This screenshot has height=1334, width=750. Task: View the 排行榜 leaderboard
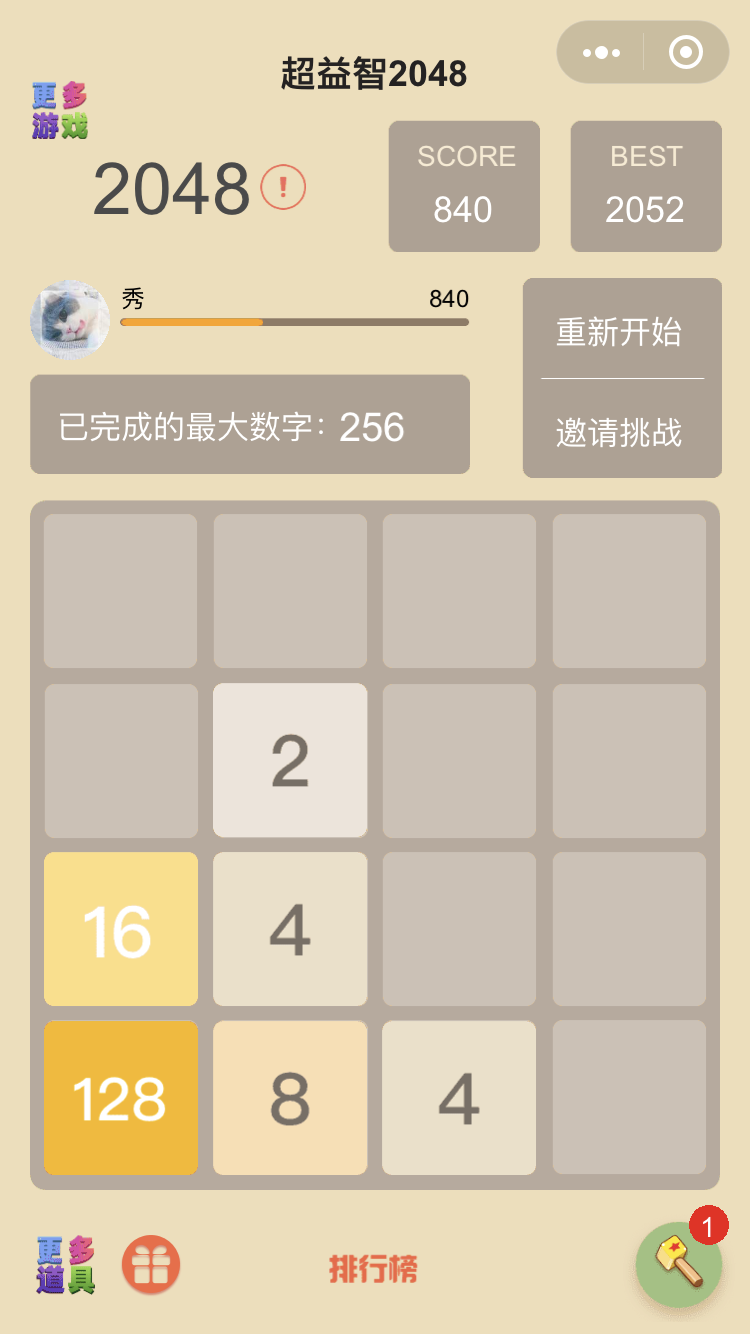point(373,1269)
